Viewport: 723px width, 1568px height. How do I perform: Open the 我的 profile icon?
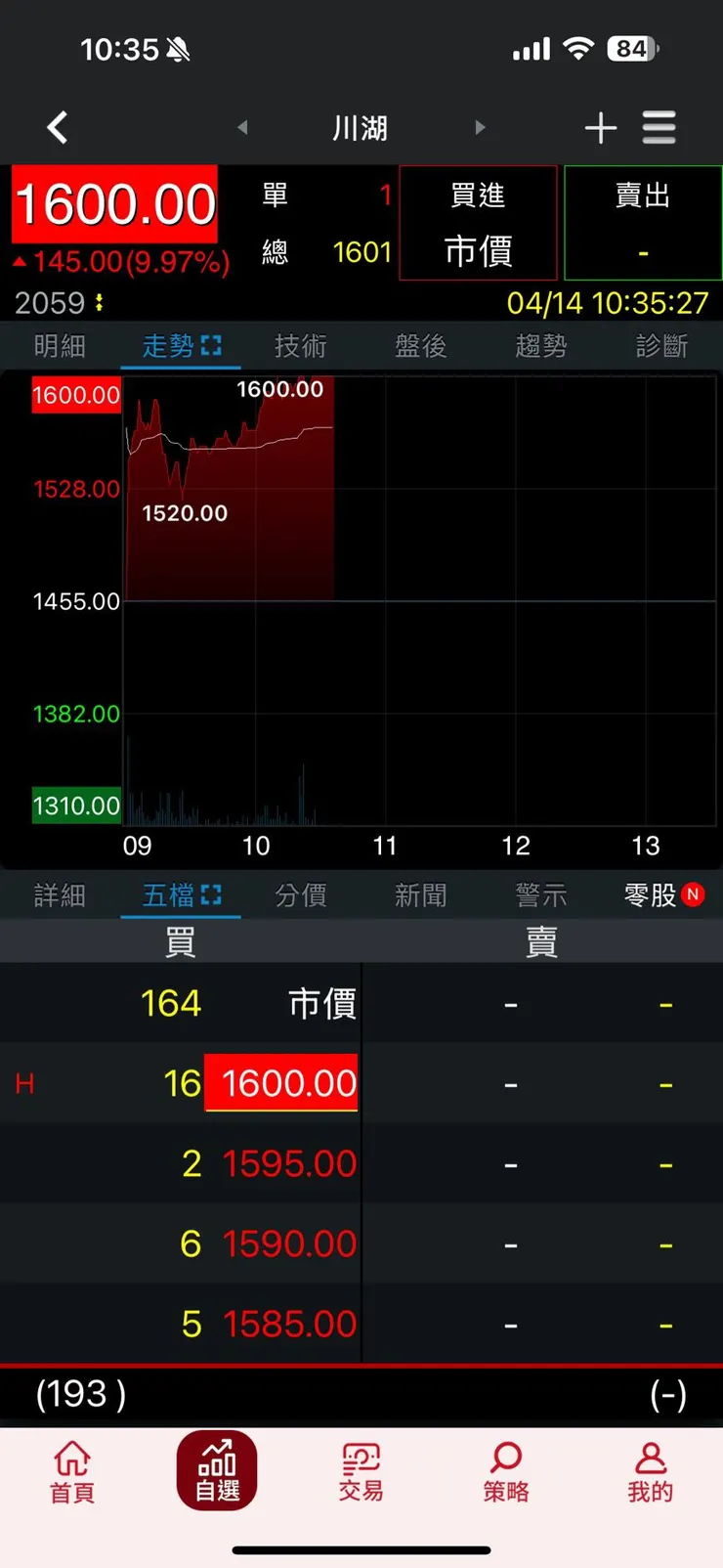tap(650, 1471)
